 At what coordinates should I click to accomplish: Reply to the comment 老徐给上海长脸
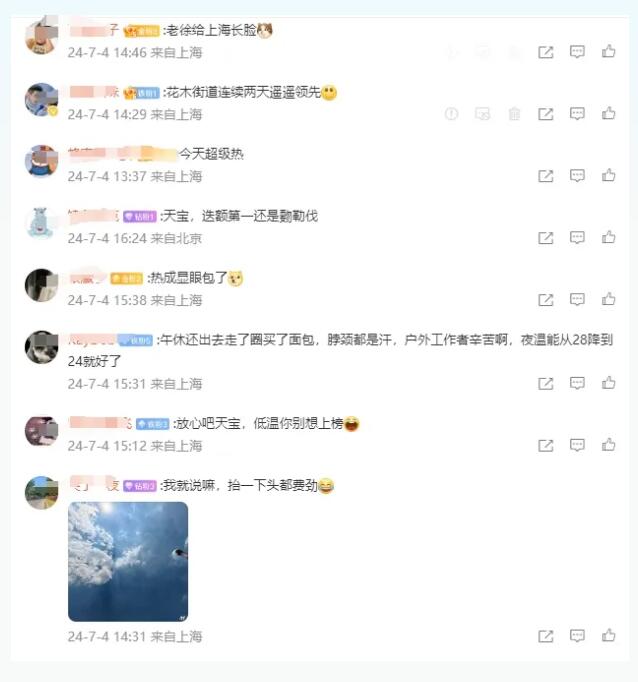[x=577, y=52]
